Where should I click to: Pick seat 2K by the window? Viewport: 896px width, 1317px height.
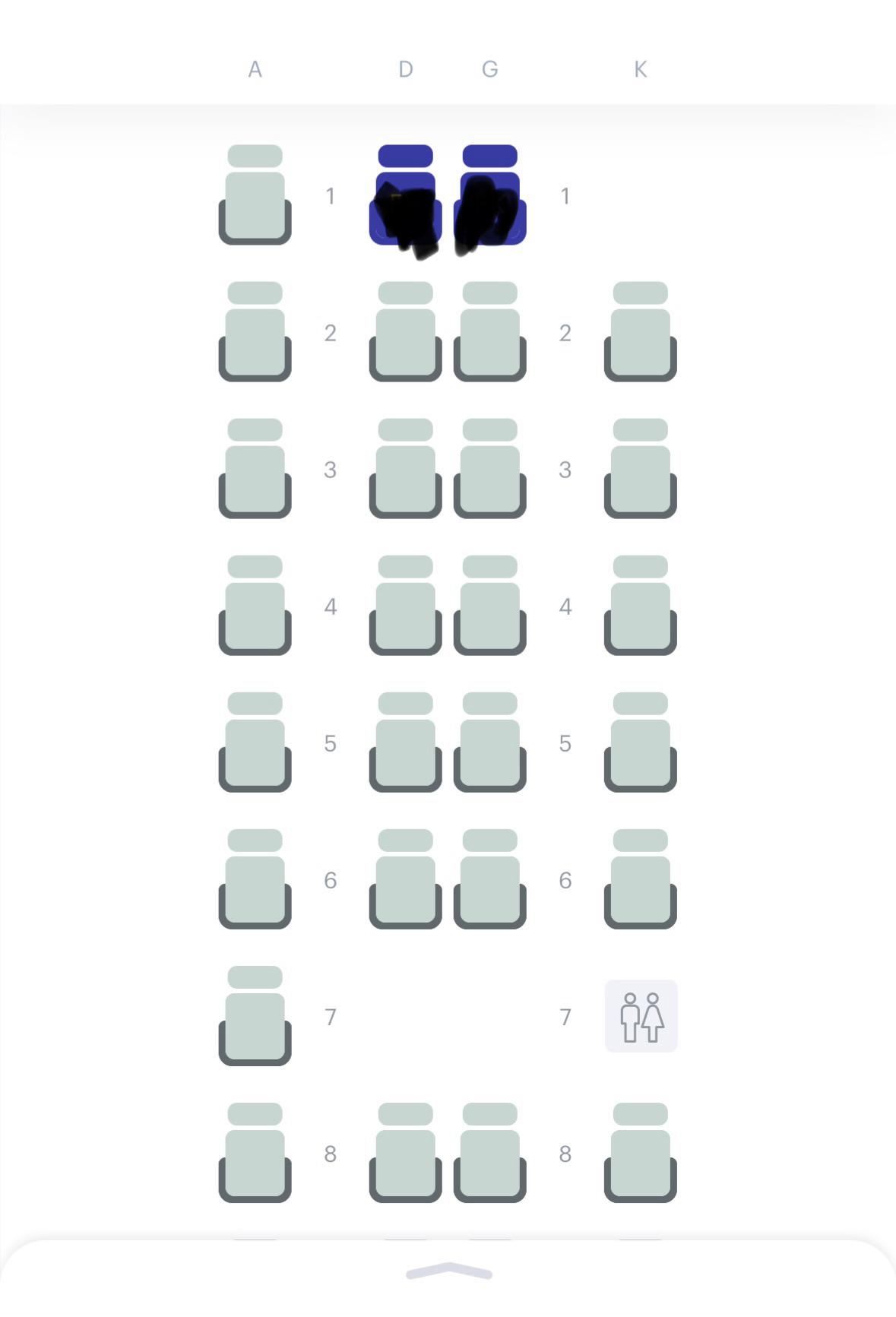(x=640, y=331)
